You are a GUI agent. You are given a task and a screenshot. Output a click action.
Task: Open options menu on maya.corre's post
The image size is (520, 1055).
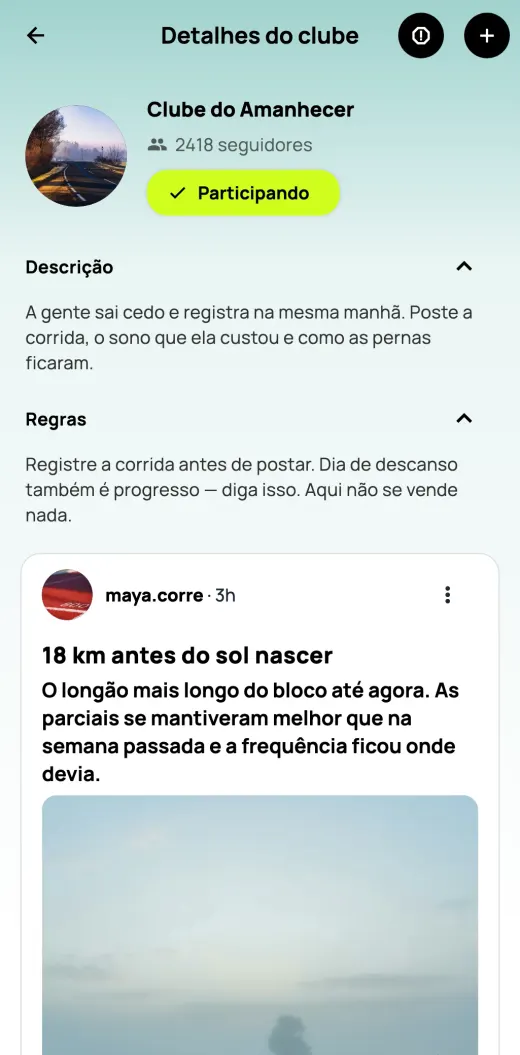(447, 595)
